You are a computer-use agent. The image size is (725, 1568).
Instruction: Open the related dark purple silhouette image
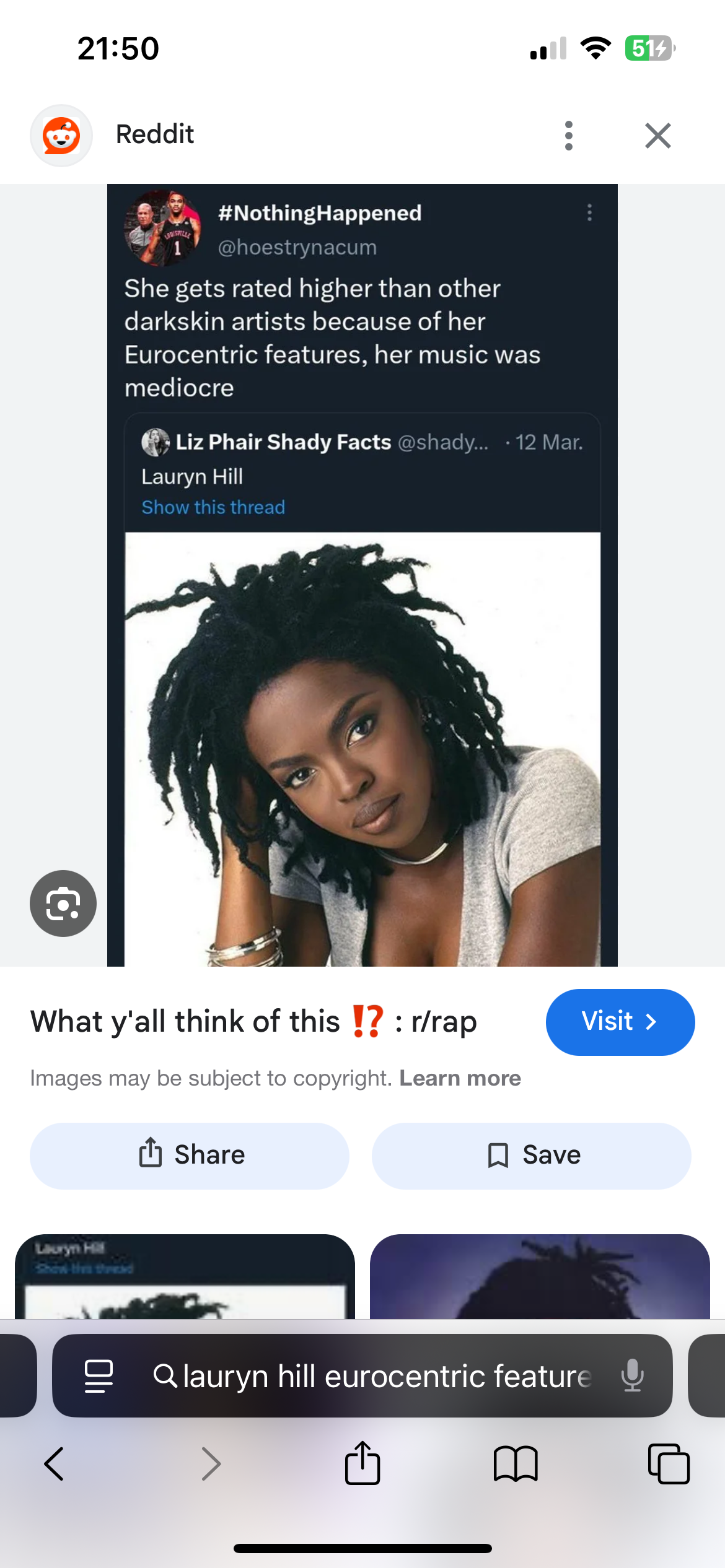540,1276
